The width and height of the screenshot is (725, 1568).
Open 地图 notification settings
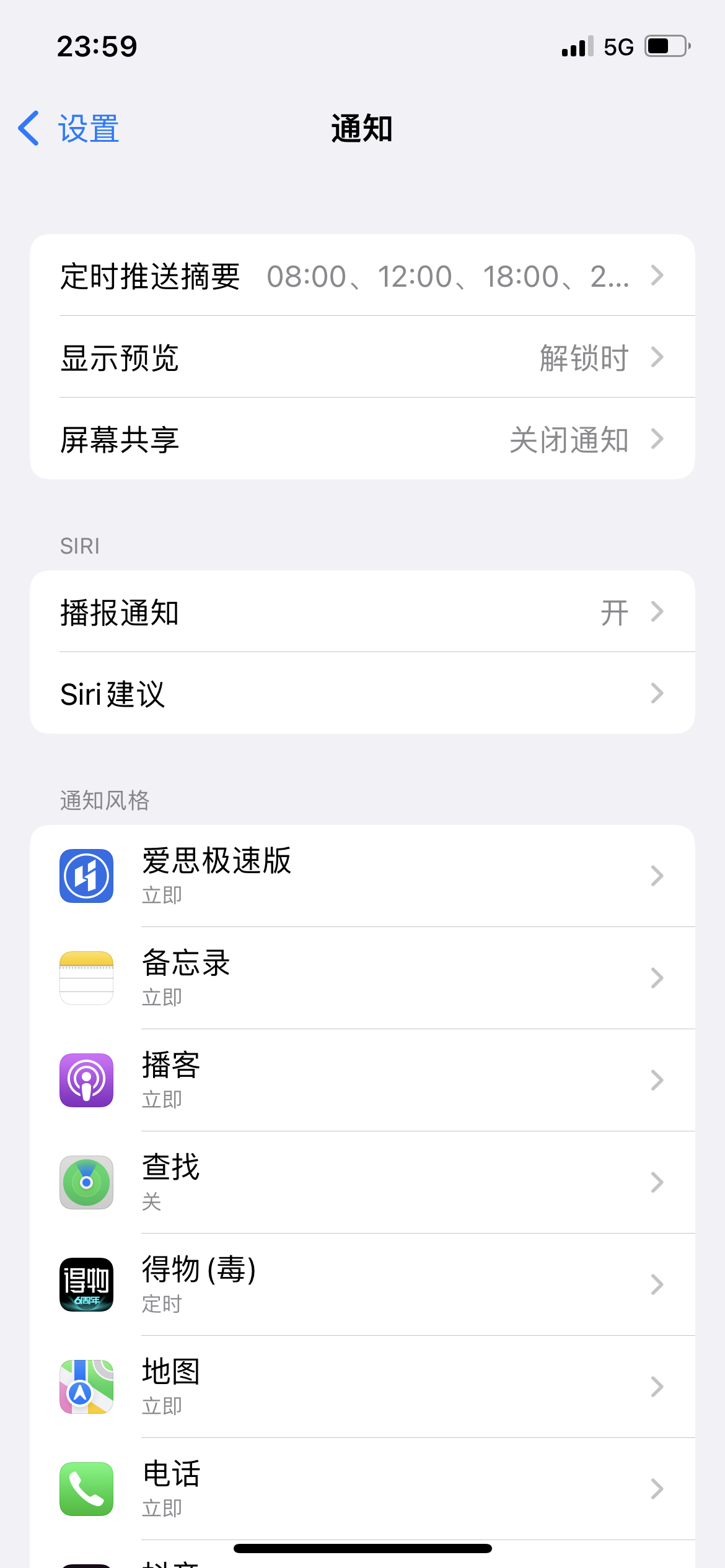[362, 1387]
